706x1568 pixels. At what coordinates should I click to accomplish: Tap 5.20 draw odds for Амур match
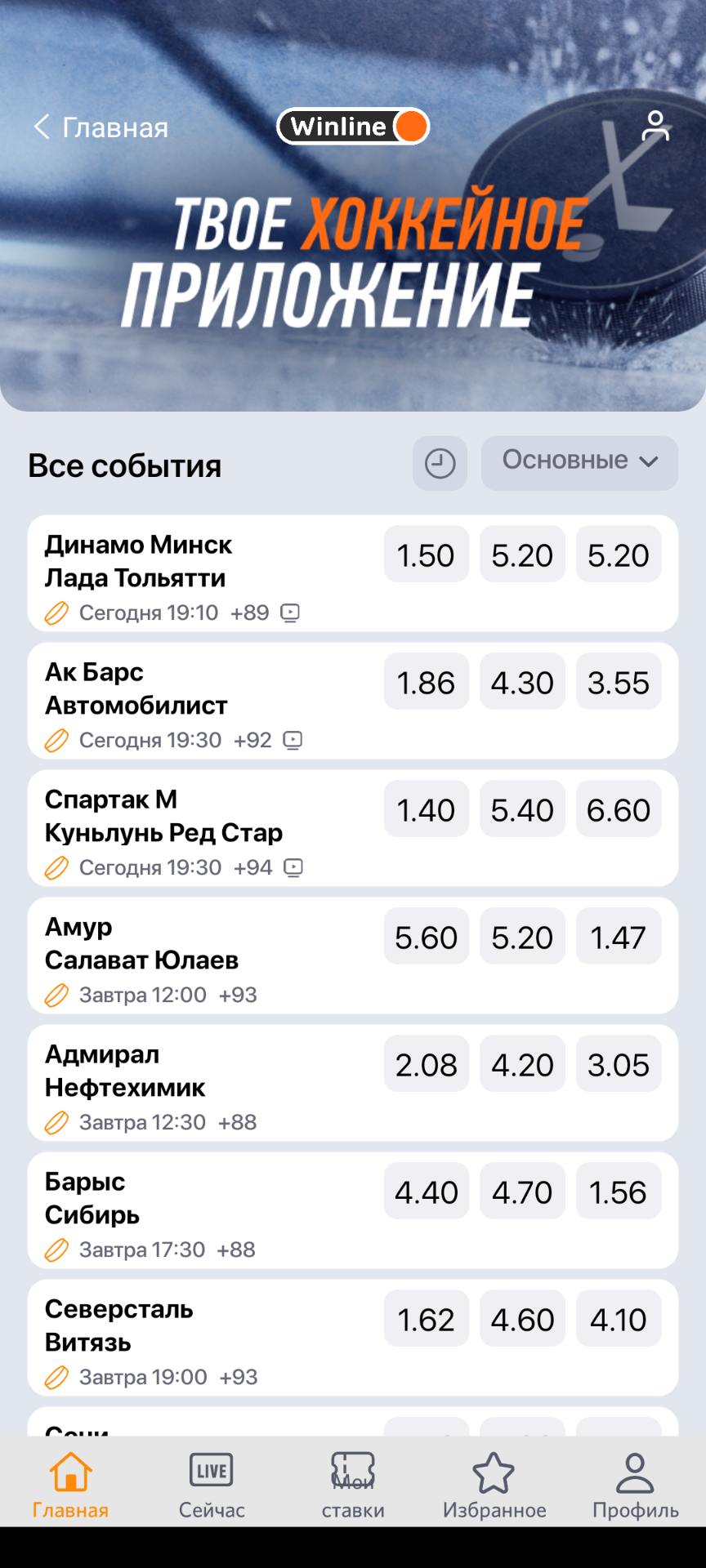tap(522, 937)
